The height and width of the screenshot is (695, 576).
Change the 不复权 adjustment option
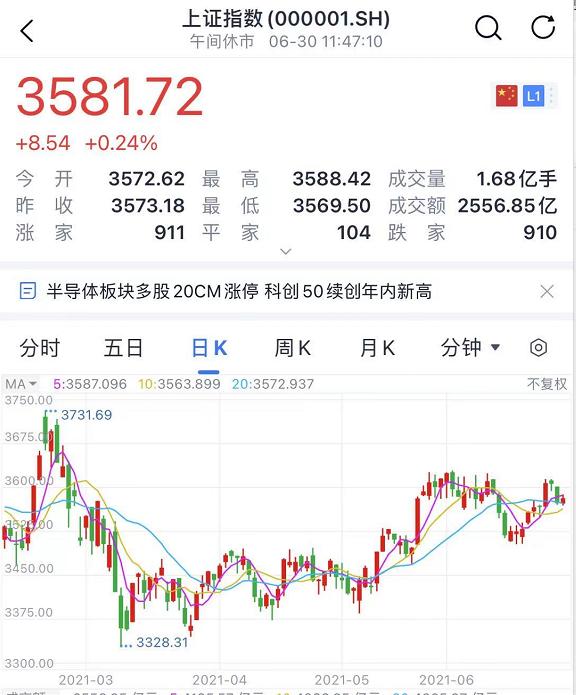(547, 384)
